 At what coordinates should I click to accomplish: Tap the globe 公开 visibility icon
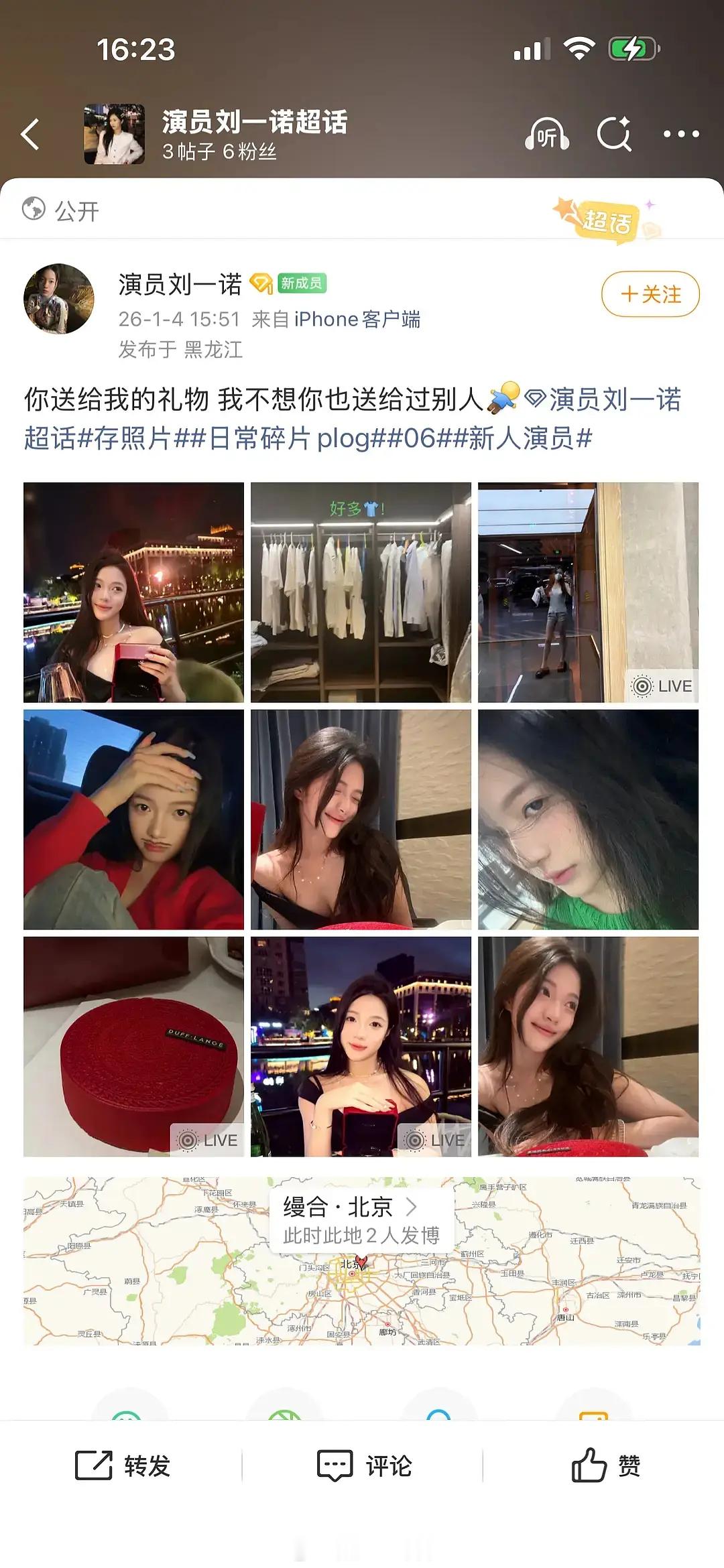32,210
